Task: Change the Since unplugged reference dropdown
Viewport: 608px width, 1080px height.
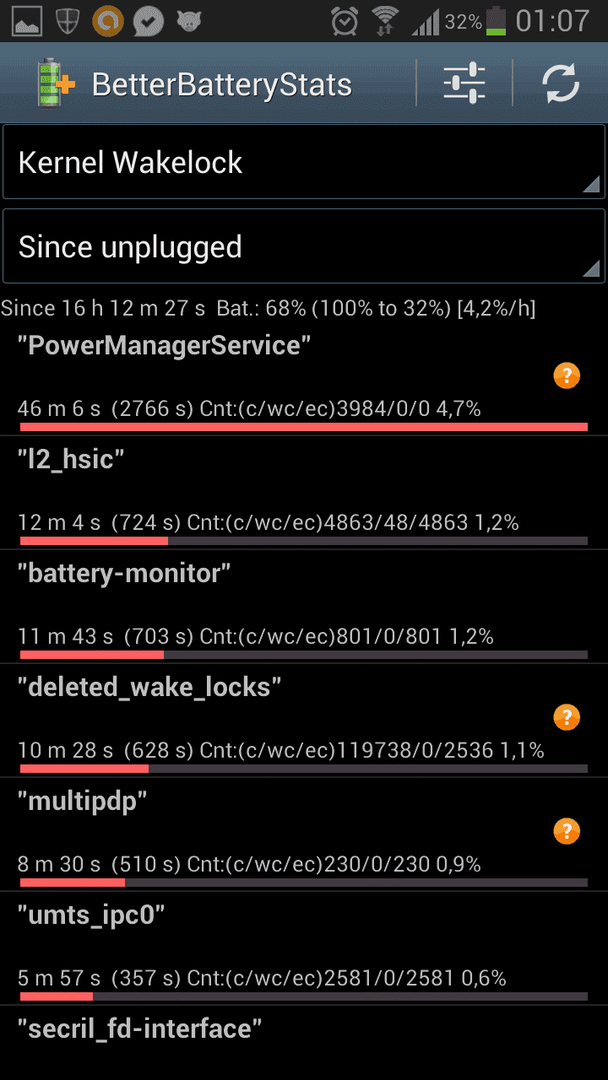Action: [x=303, y=247]
